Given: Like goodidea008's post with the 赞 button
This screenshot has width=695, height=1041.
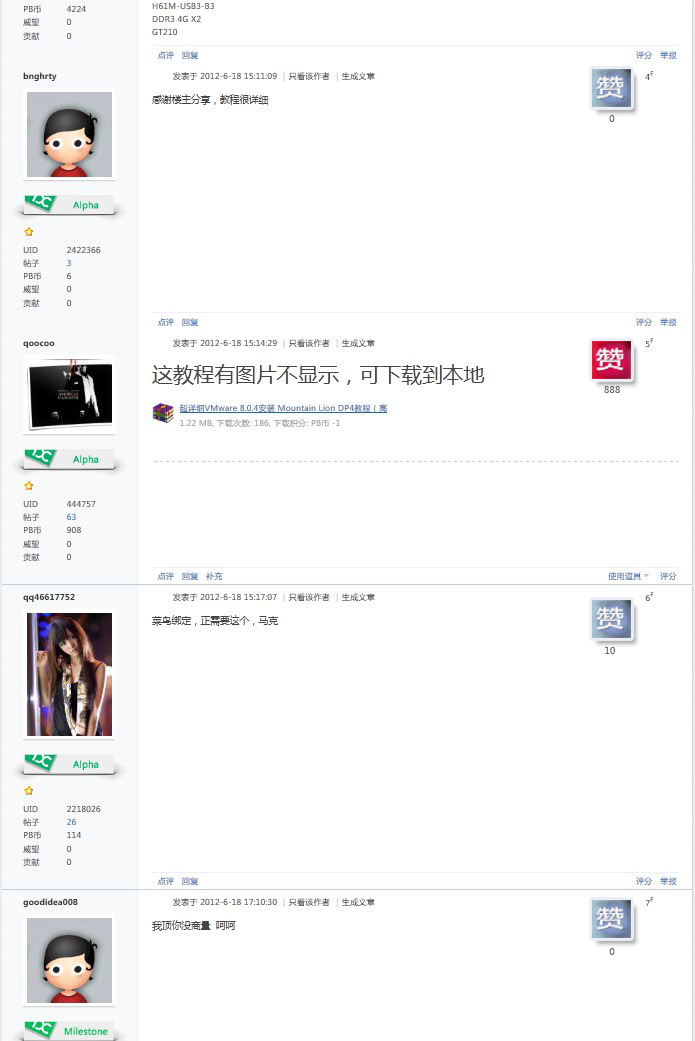Looking at the screenshot, I should [611, 920].
